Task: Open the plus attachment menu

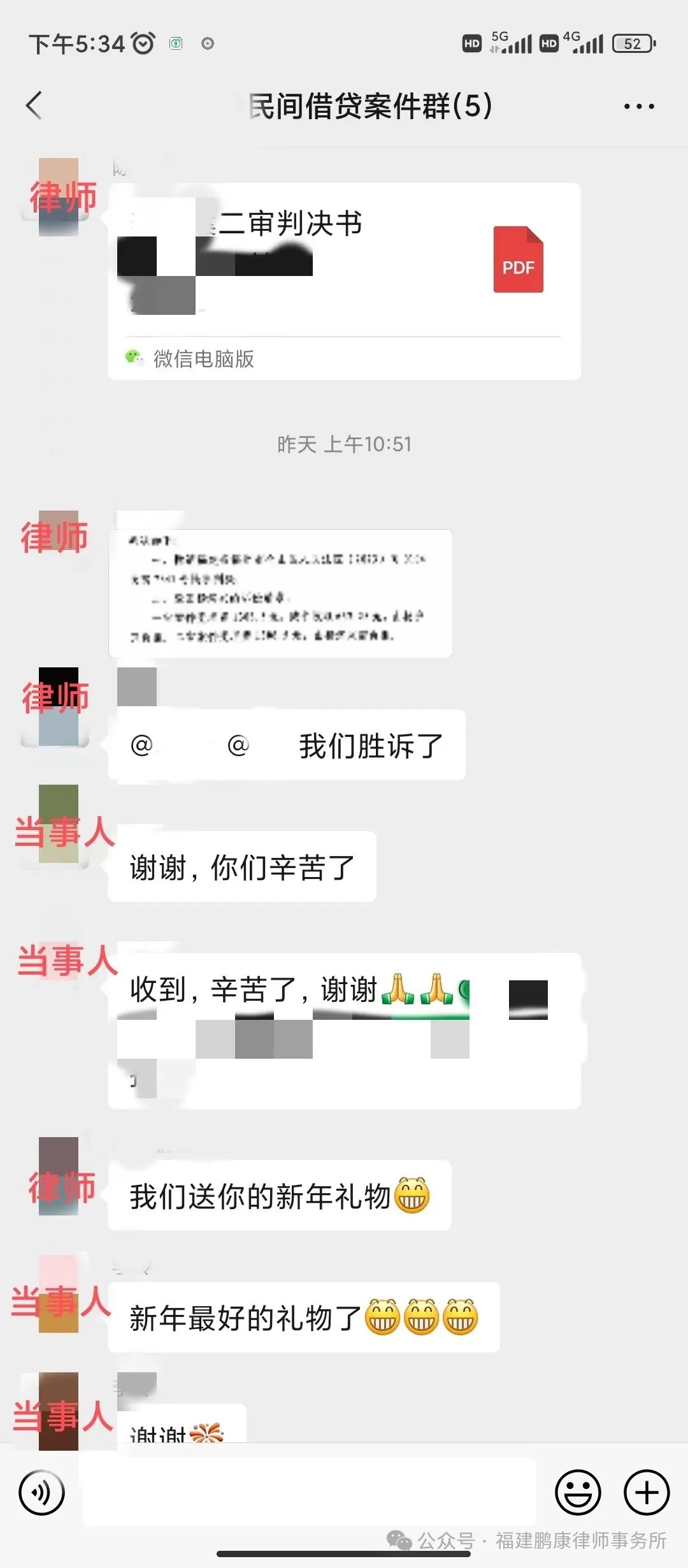Action: pyautogui.click(x=647, y=1492)
